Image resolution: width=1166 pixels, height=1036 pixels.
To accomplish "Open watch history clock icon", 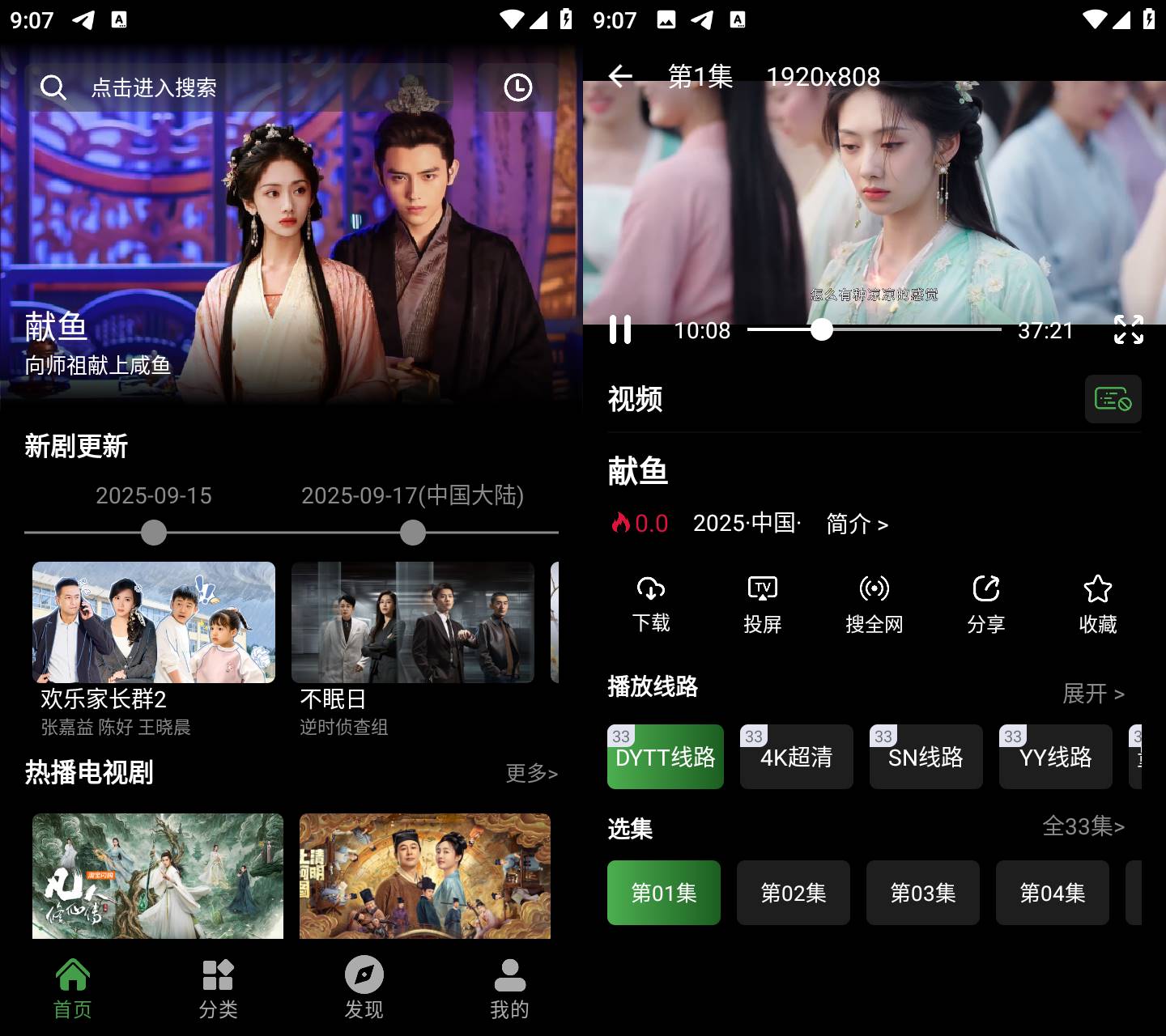I will [x=517, y=87].
